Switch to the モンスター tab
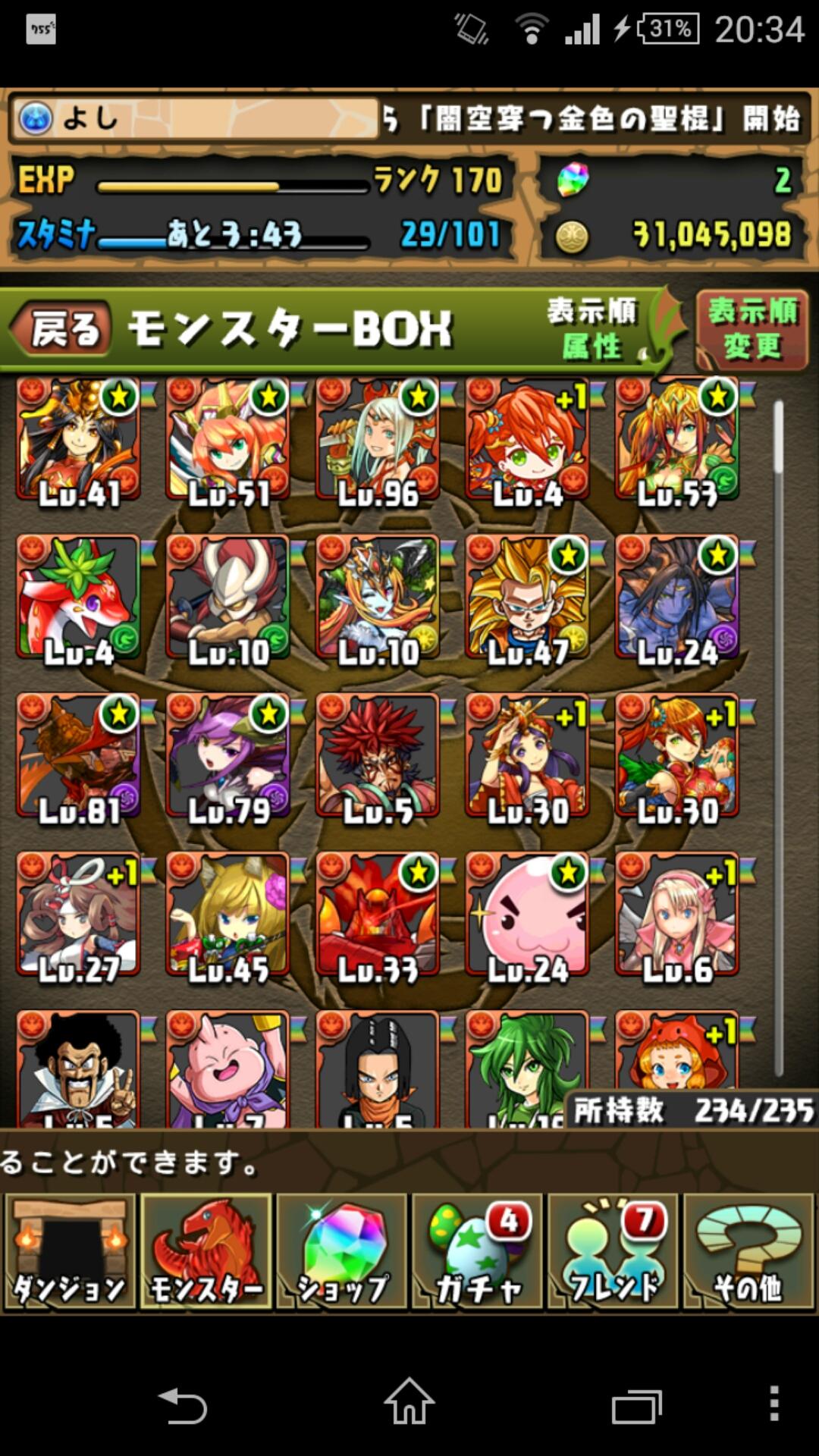Screen dimensions: 819x1456 point(206,1251)
